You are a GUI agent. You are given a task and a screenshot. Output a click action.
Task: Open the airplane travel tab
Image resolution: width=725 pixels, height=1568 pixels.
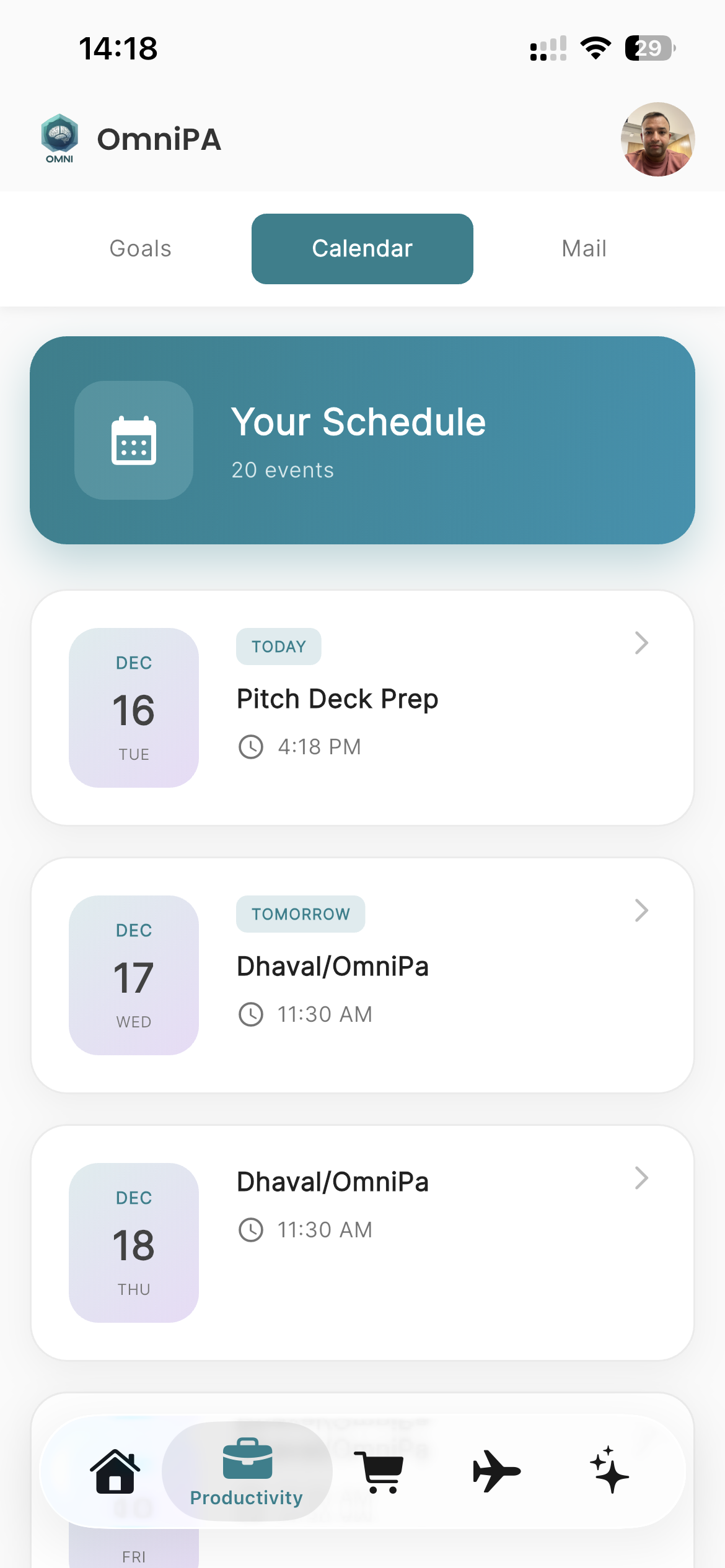(x=496, y=1471)
